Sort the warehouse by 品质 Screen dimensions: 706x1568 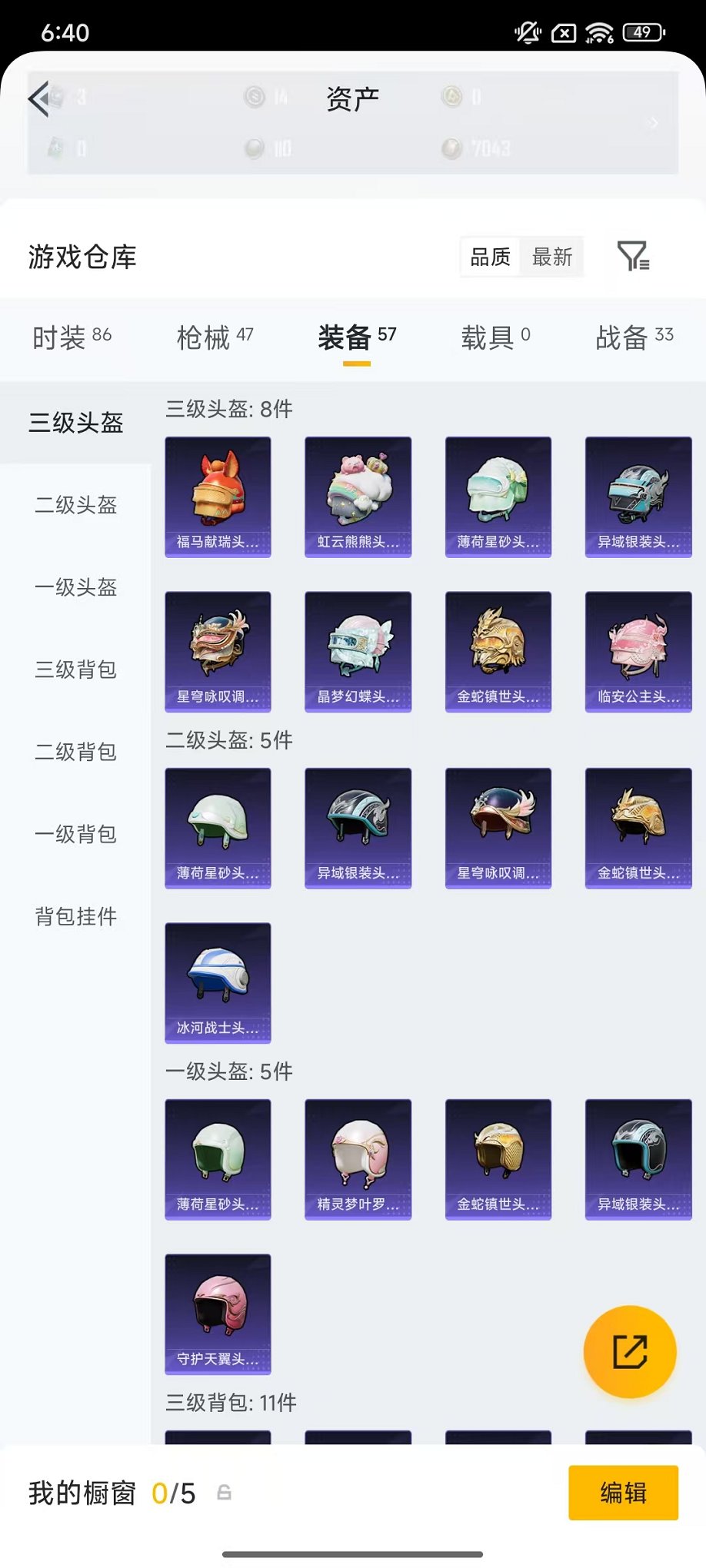[x=490, y=257]
